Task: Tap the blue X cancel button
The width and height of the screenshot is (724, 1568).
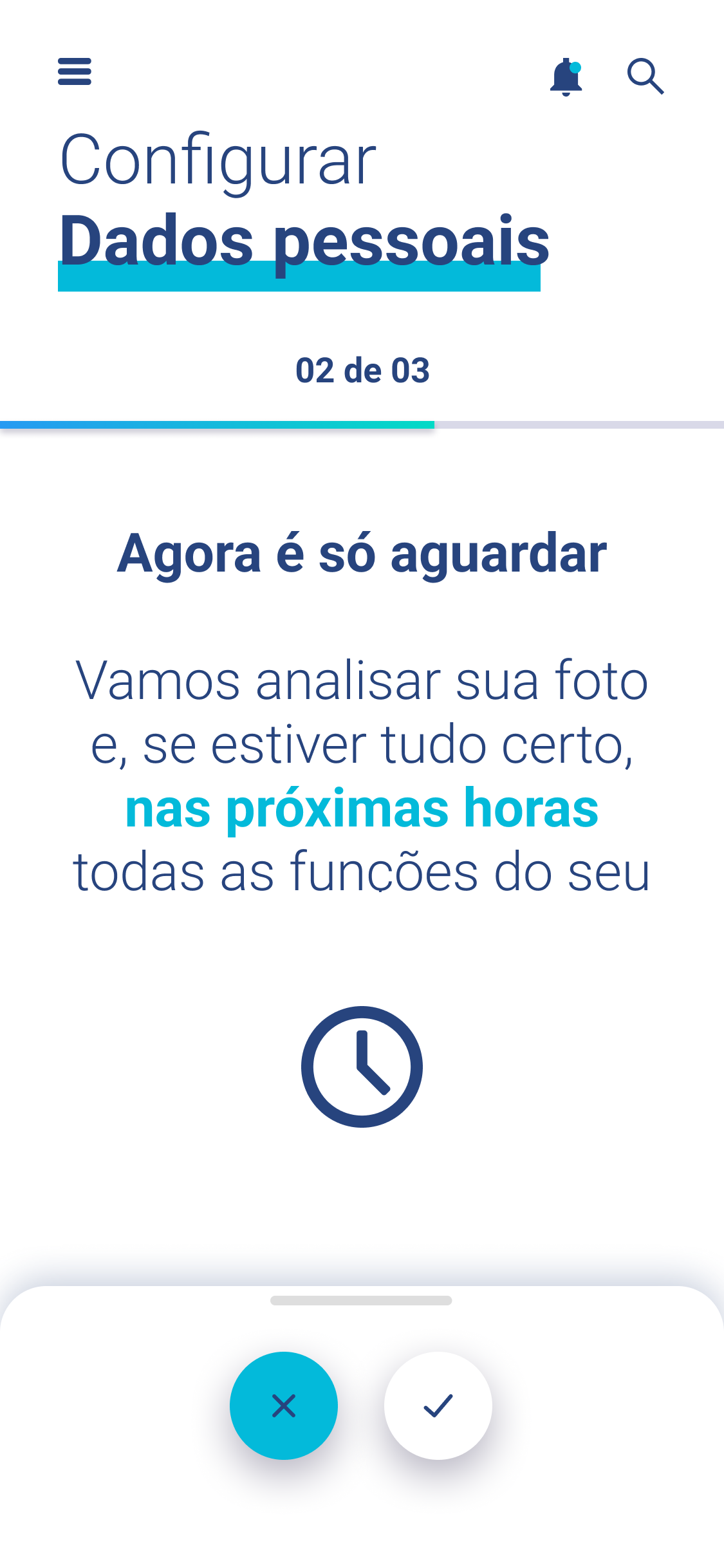Action: (284, 1405)
